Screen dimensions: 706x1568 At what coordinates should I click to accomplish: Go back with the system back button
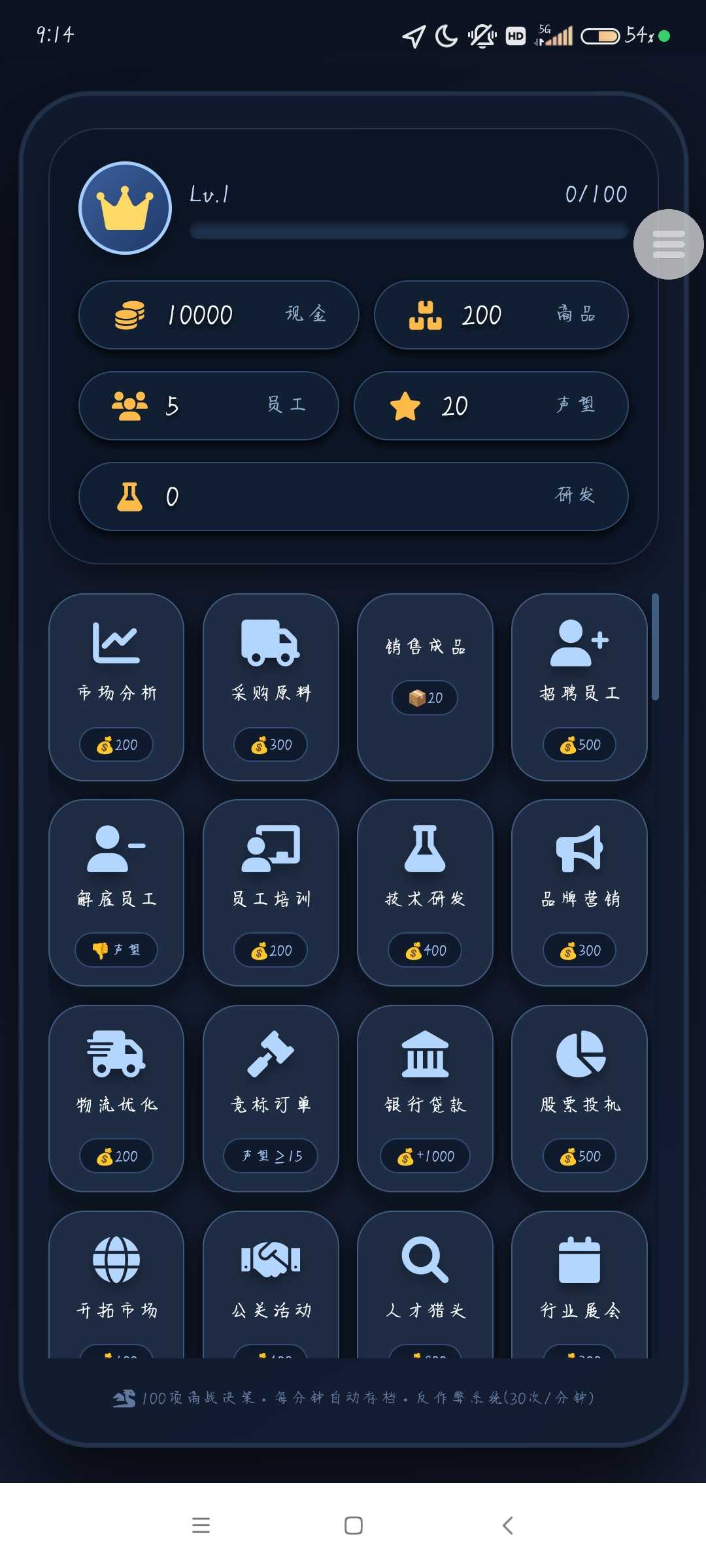[507, 1525]
